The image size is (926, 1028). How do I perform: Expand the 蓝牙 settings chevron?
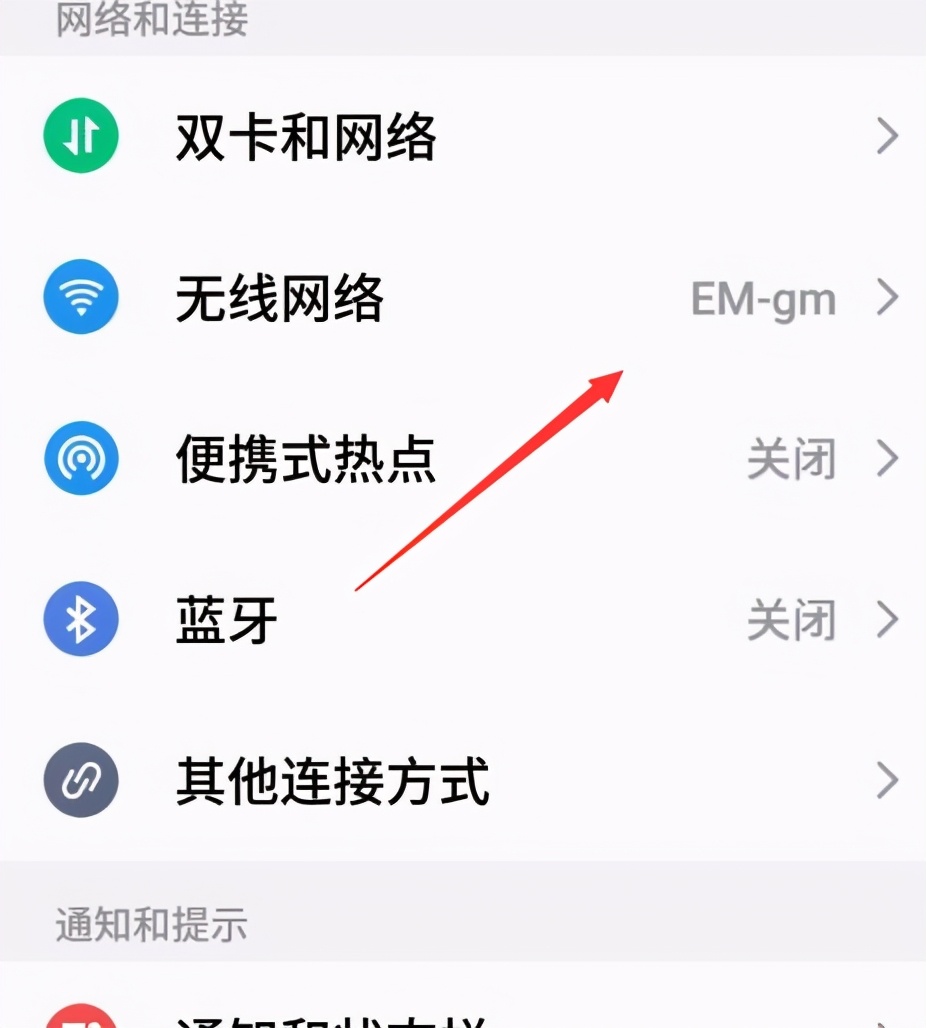(887, 620)
